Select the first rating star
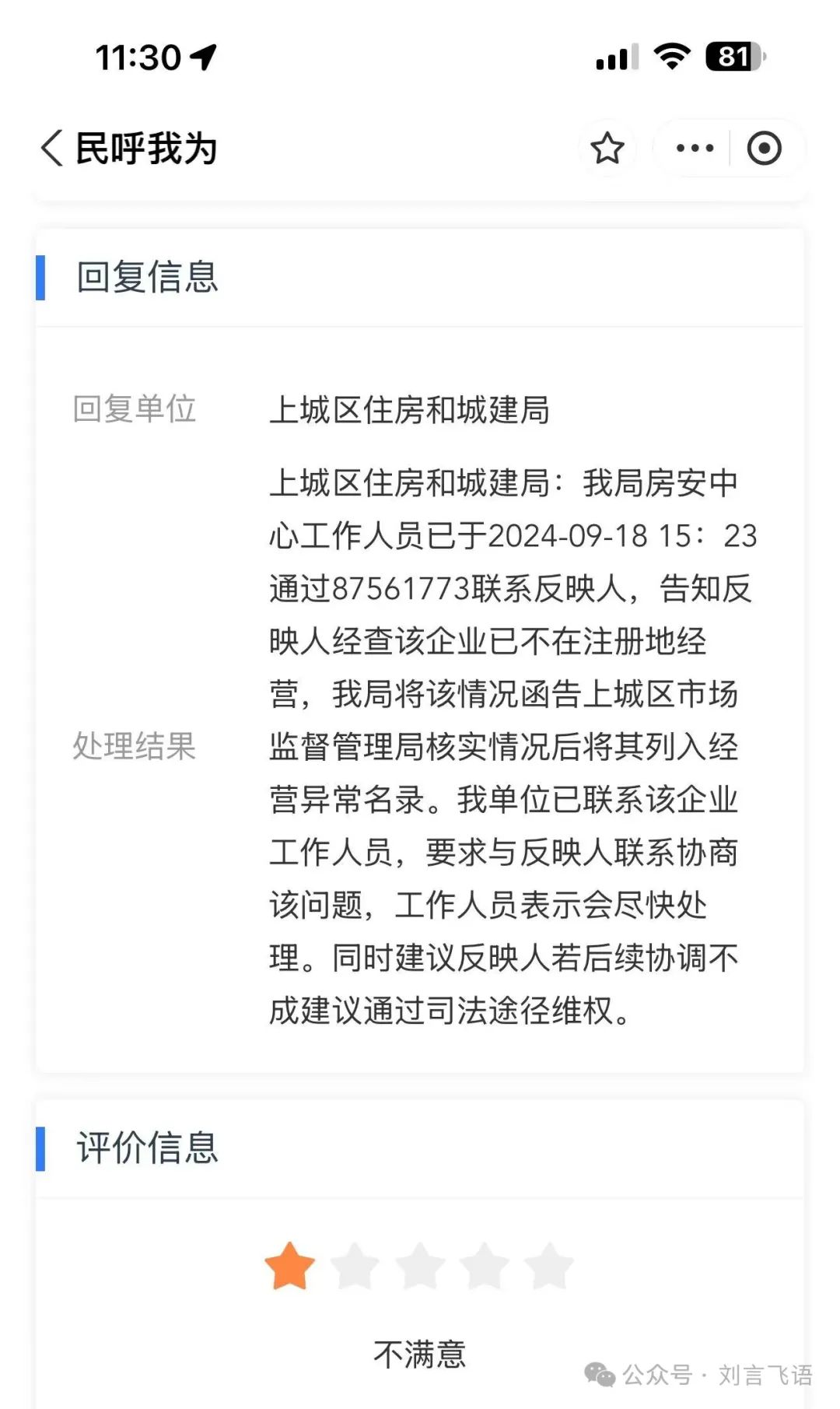Viewport: 840px width, 1409px height. point(289,1266)
